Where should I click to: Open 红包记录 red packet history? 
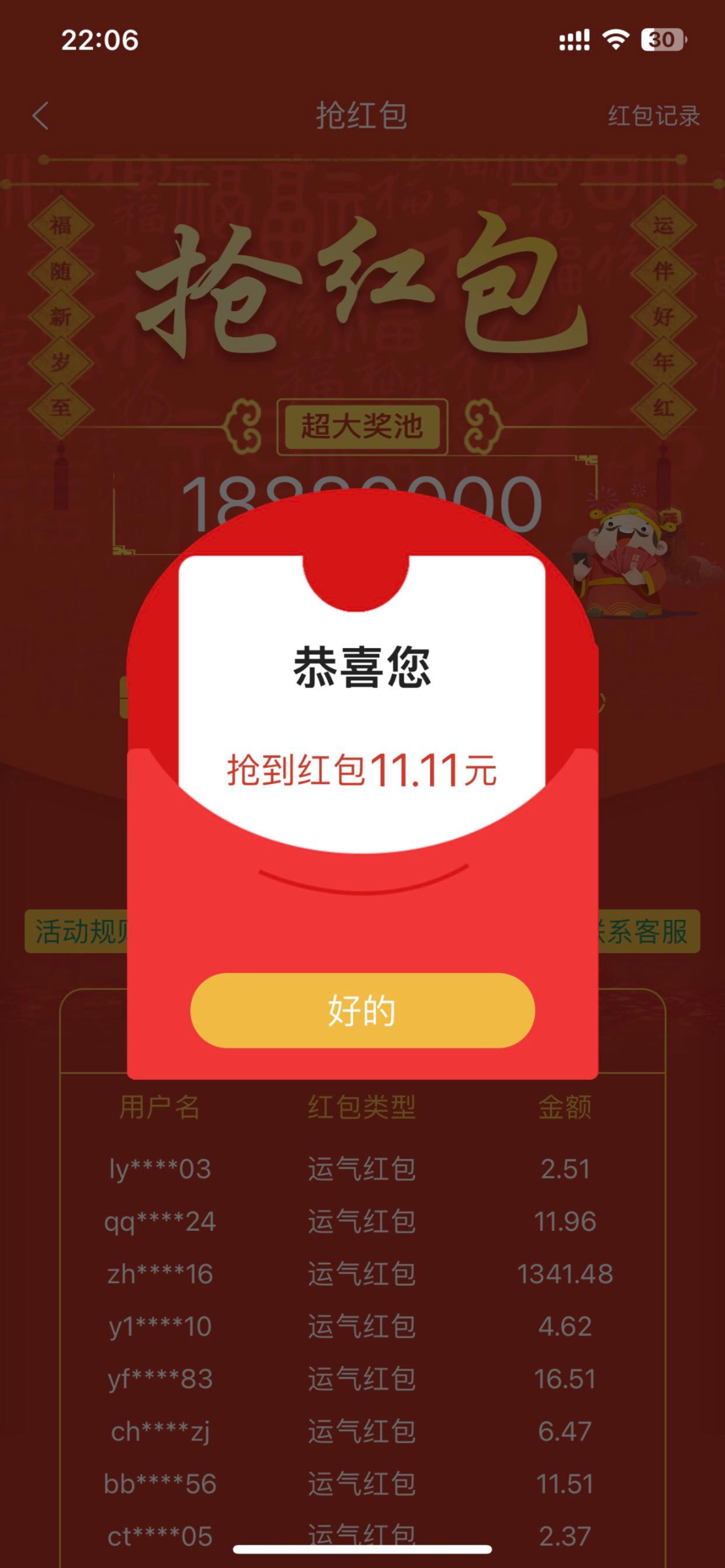(x=653, y=116)
